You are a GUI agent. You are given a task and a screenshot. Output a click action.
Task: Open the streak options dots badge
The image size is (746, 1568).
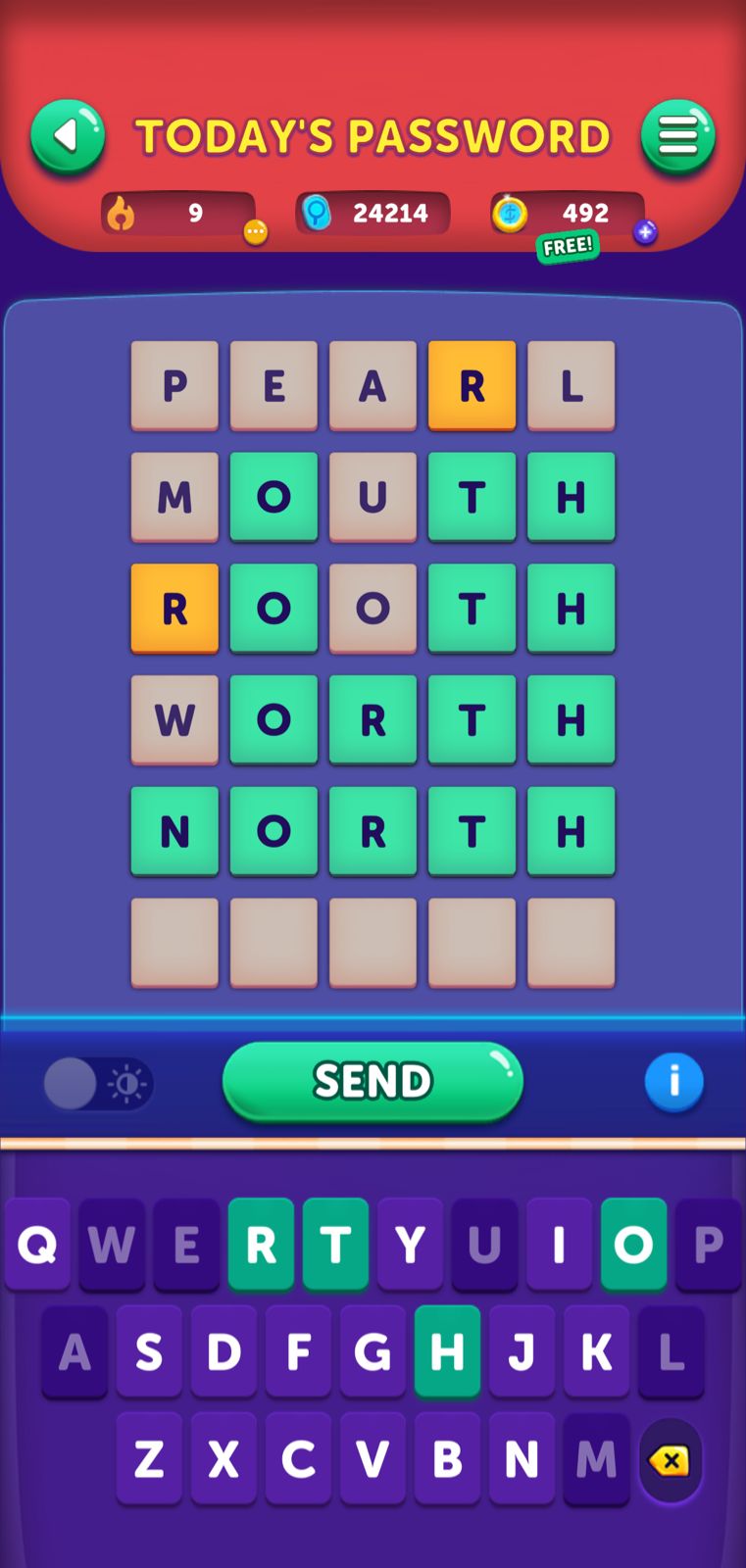(x=255, y=232)
